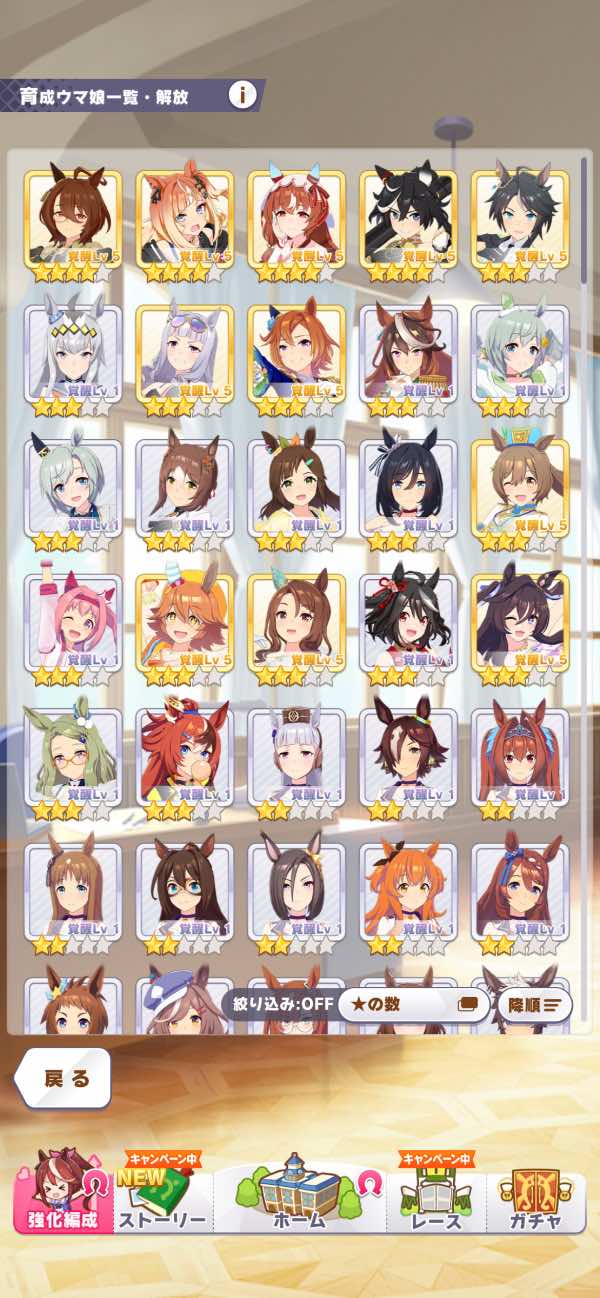Tap the 戻る back button
The image size is (600, 1298).
coord(66,1078)
